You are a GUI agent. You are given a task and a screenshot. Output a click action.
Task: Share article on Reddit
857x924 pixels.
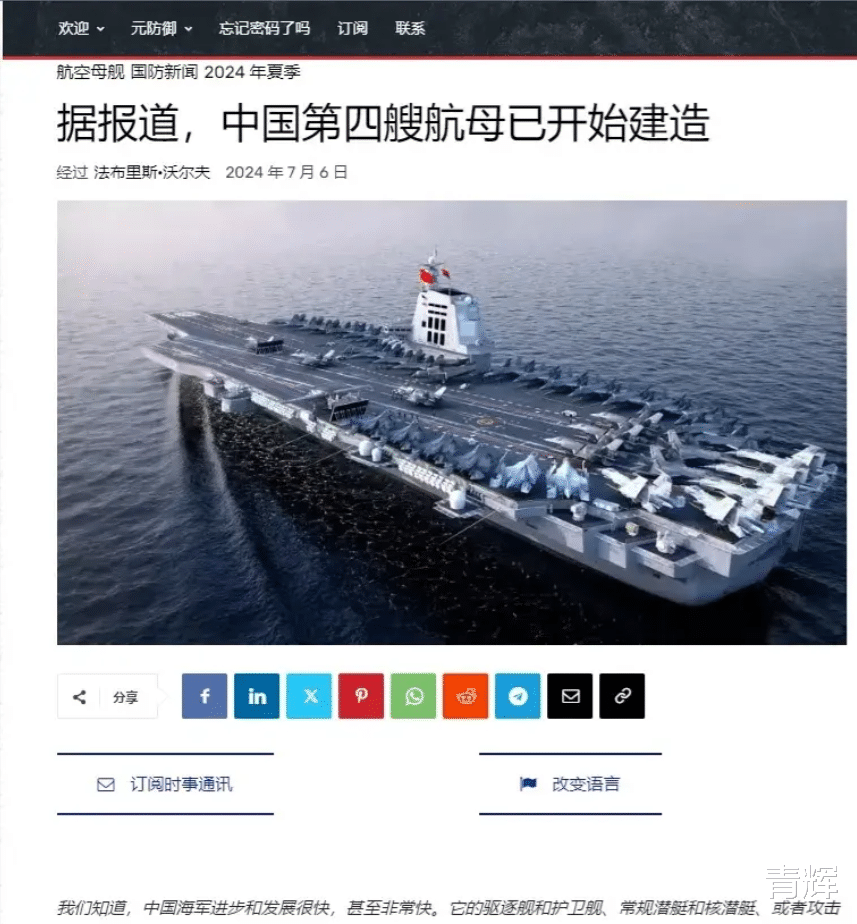coord(465,696)
